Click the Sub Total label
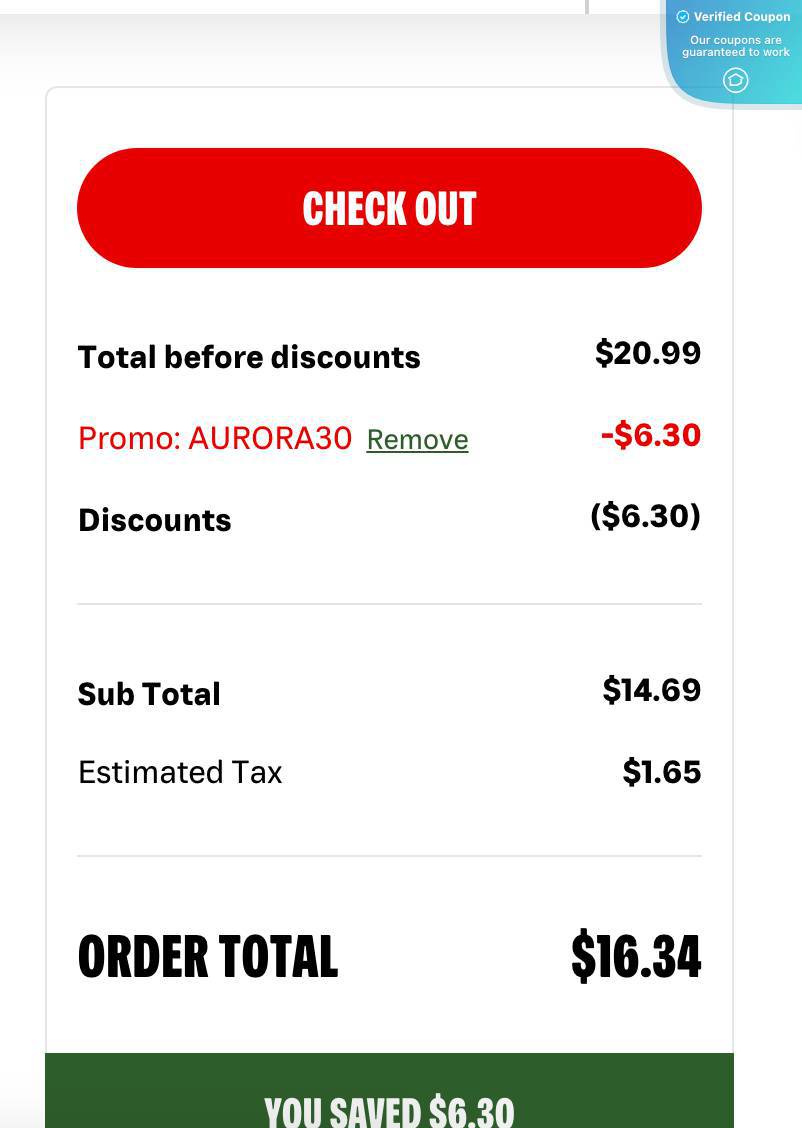The width and height of the screenshot is (802, 1128). tap(149, 694)
